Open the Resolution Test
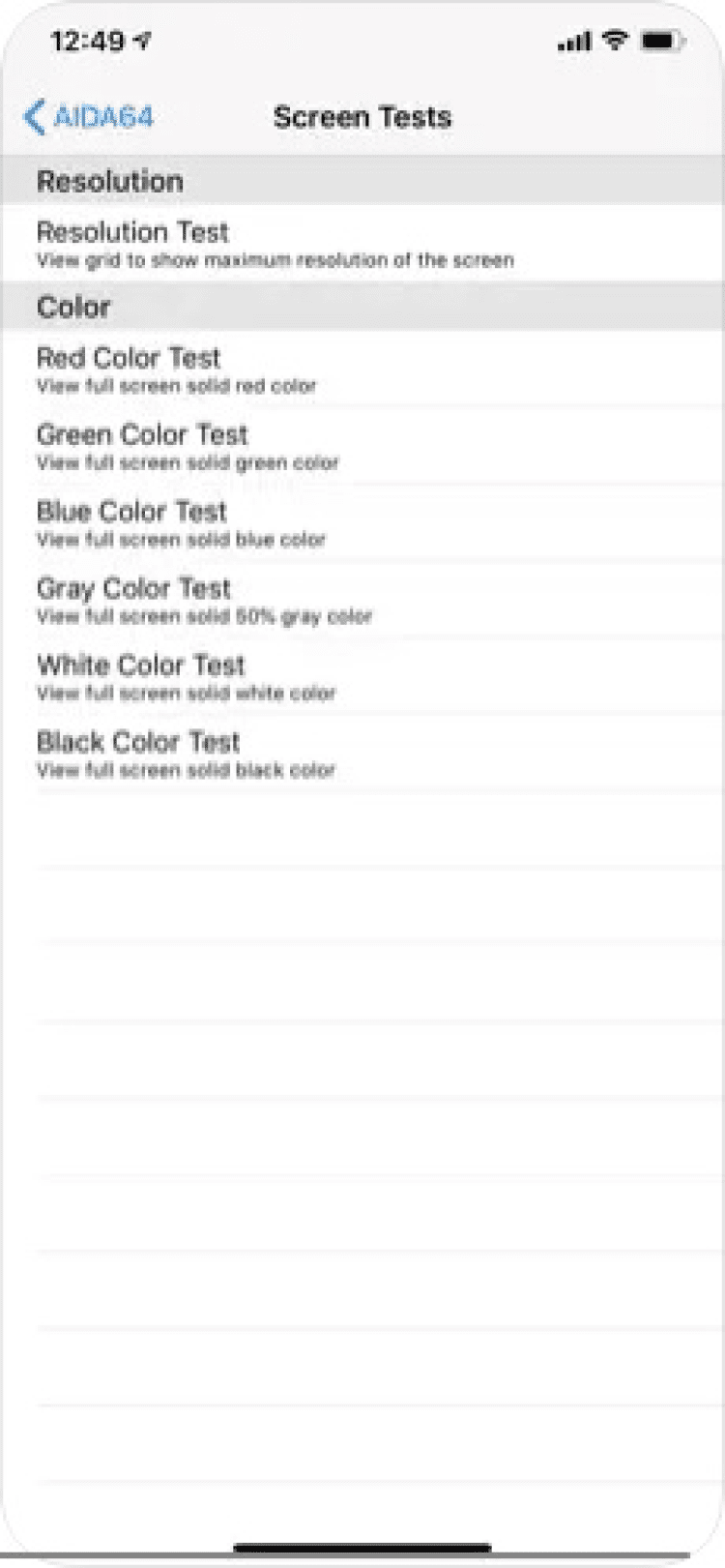Viewport: 725px width, 1568px height. point(275,244)
